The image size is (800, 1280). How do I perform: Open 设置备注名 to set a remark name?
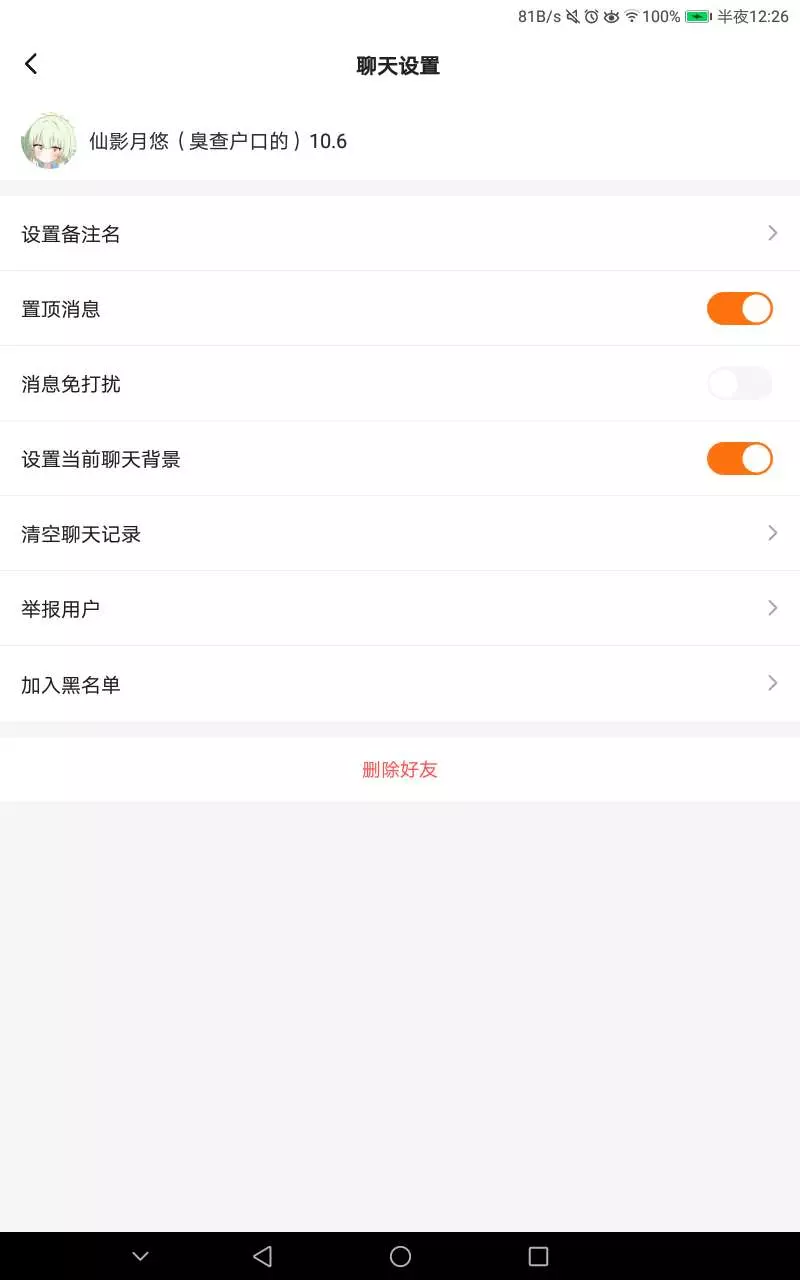click(x=400, y=234)
